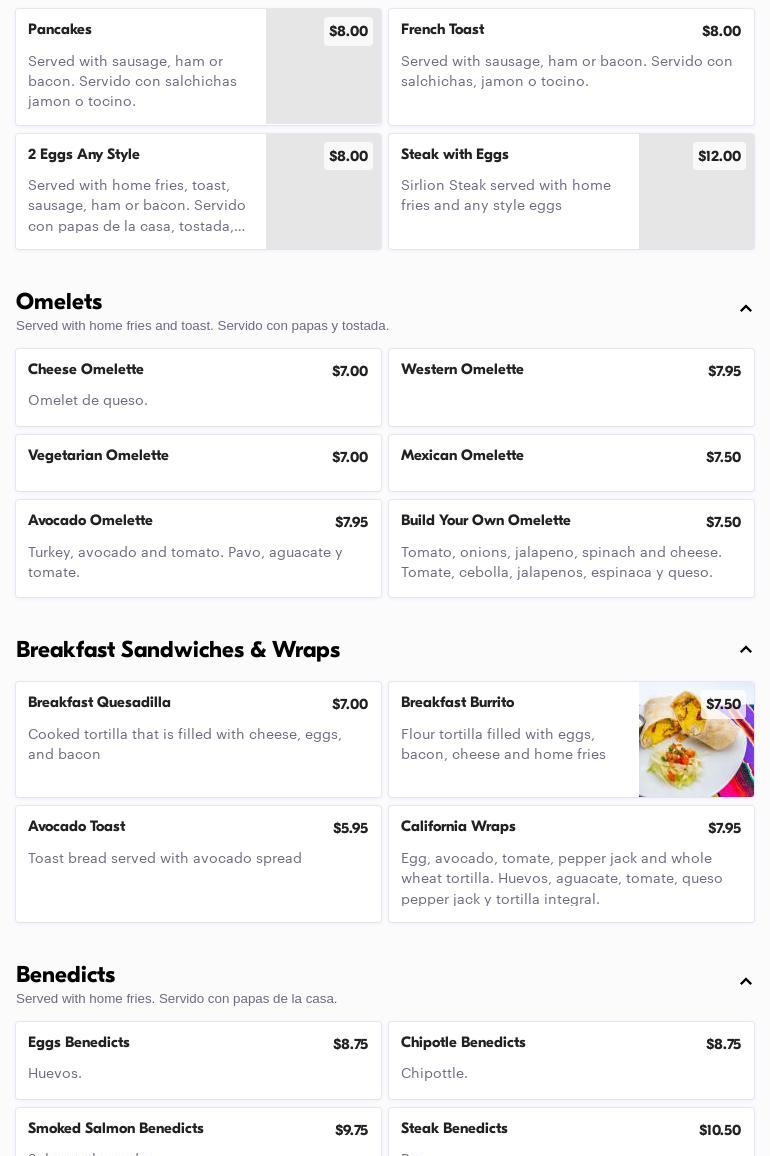Choose Mexican Omelette
This screenshot has height=1156, width=770.
click(x=571, y=462)
